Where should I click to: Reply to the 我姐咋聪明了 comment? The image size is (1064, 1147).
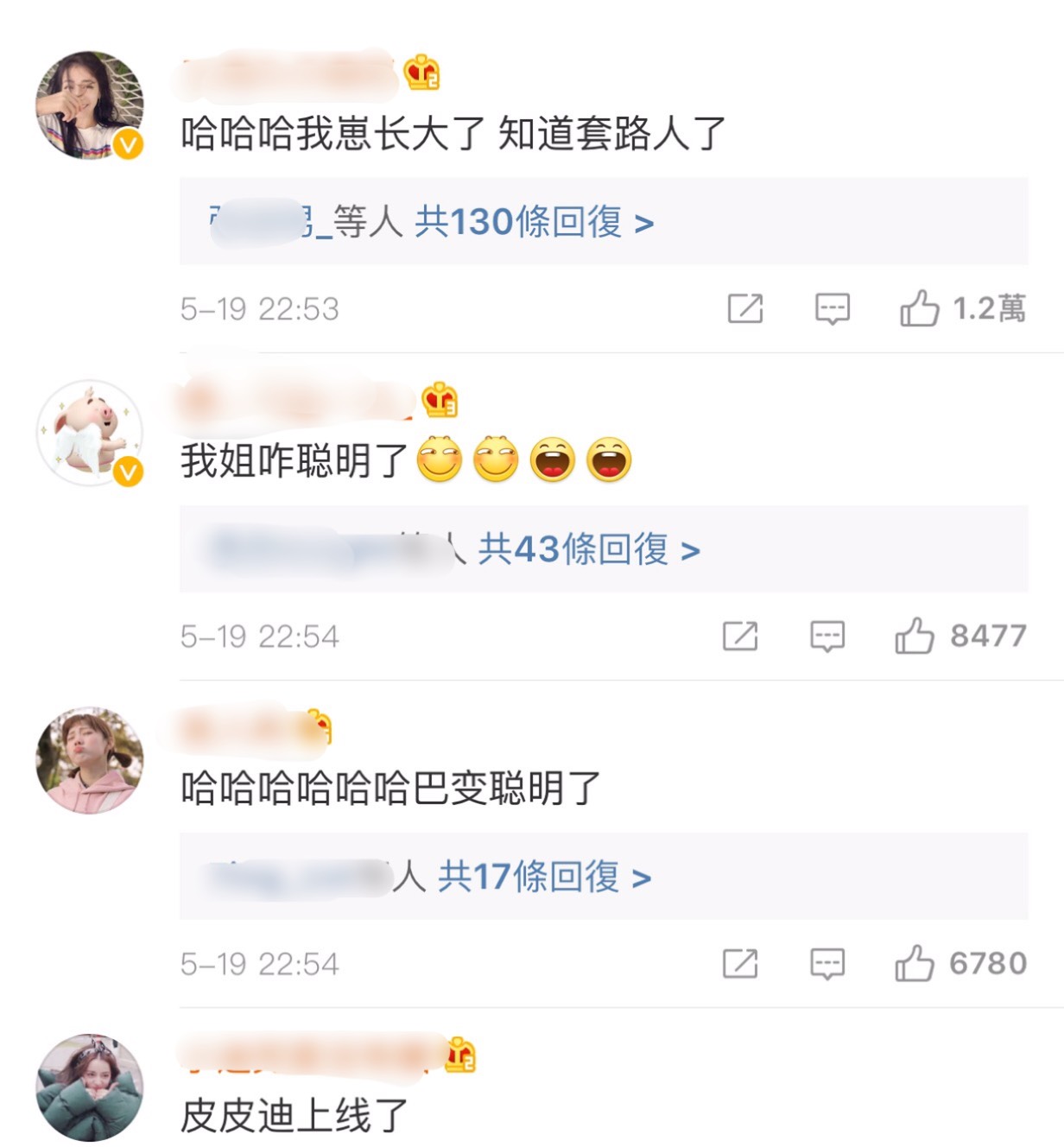click(827, 637)
